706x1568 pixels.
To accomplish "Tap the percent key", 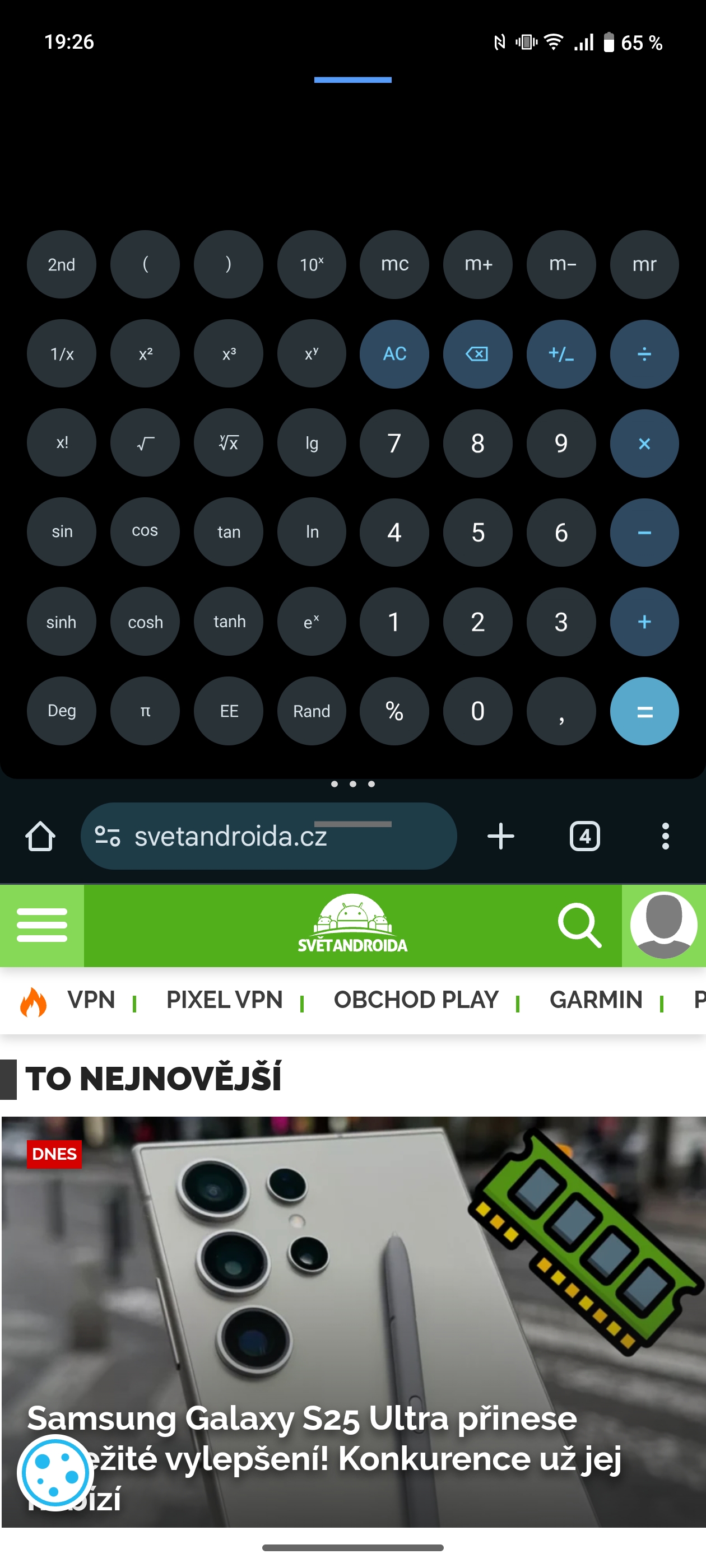I will [394, 711].
